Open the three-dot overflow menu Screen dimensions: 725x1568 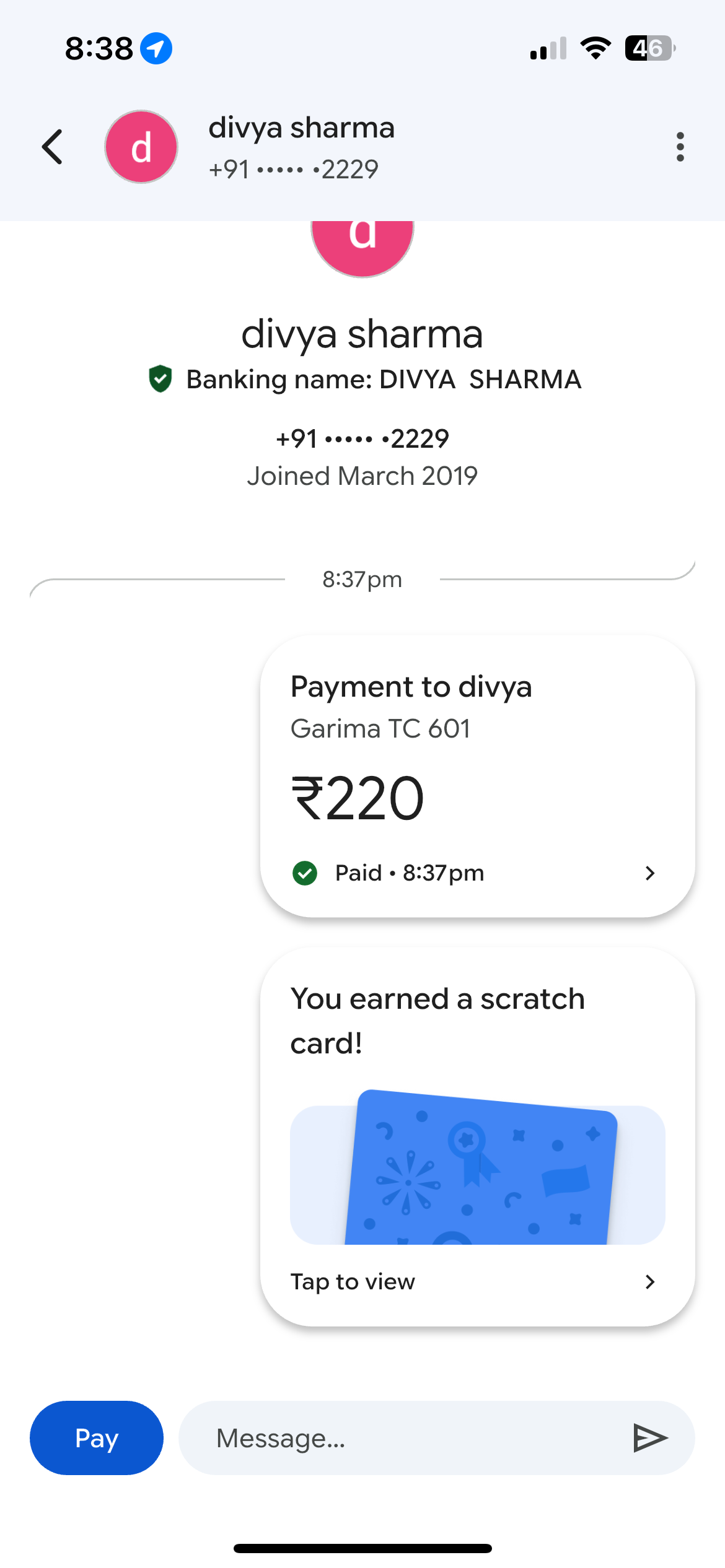[680, 147]
